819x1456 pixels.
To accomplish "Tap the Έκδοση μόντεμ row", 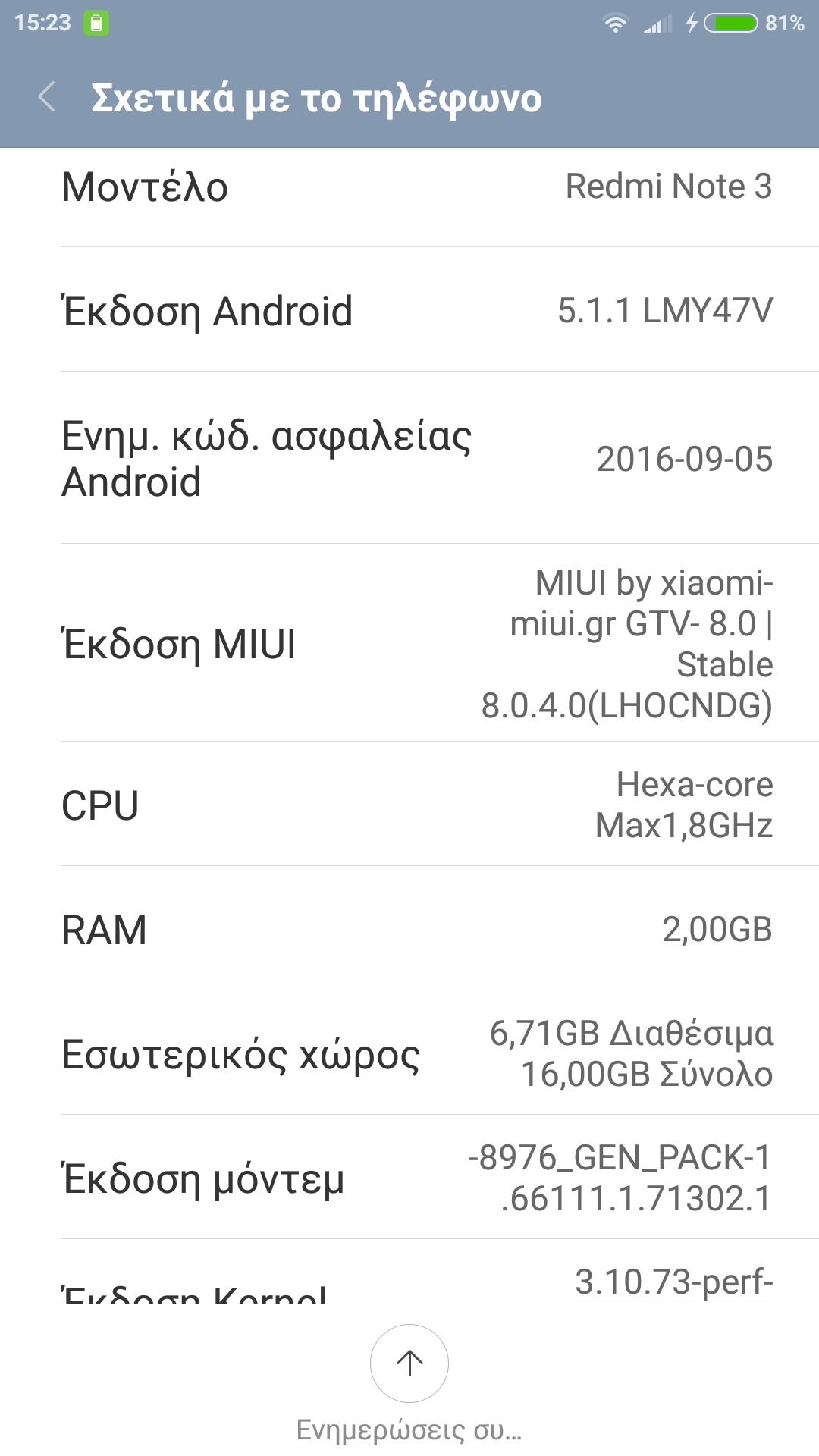I will [x=409, y=1177].
